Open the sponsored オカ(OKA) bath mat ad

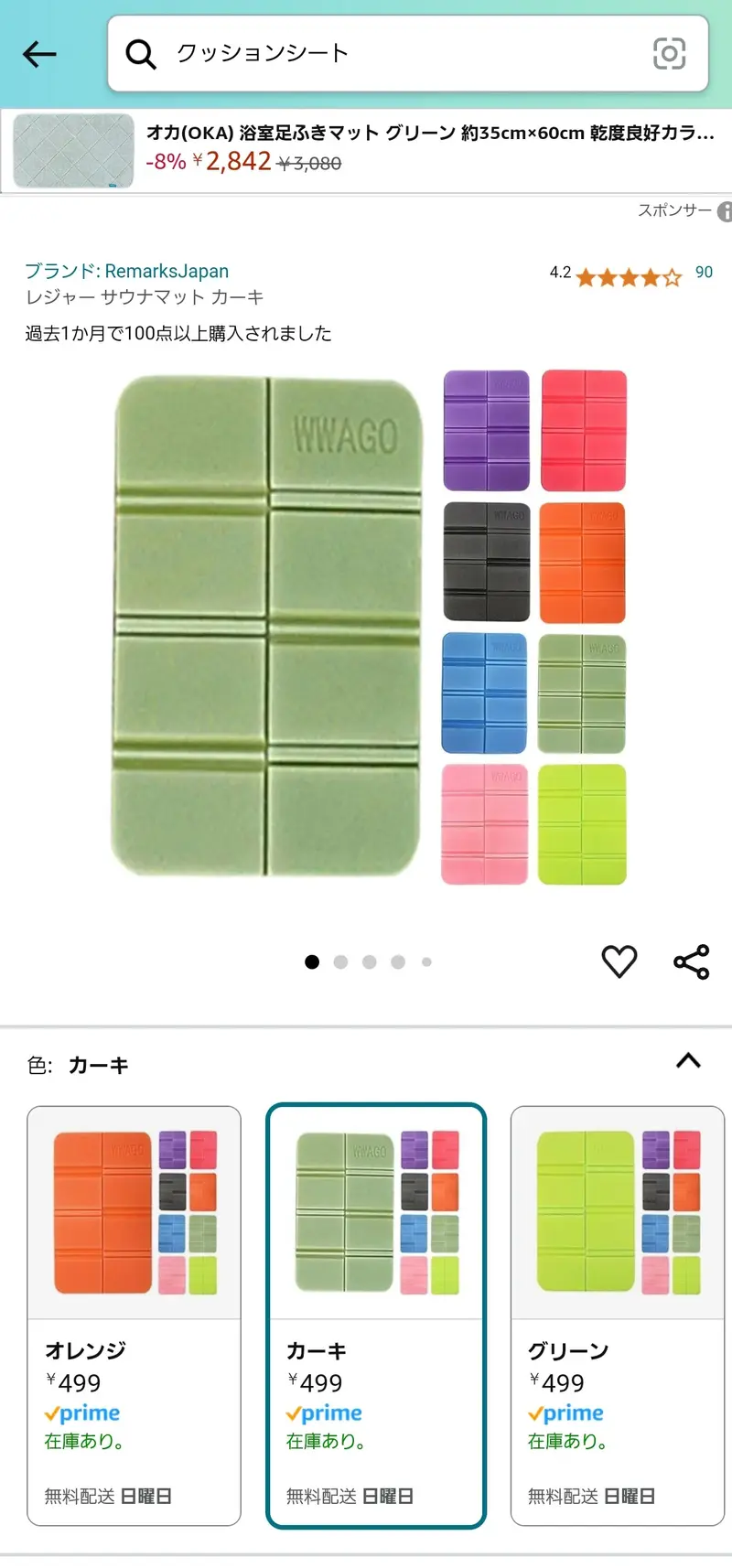(x=366, y=151)
